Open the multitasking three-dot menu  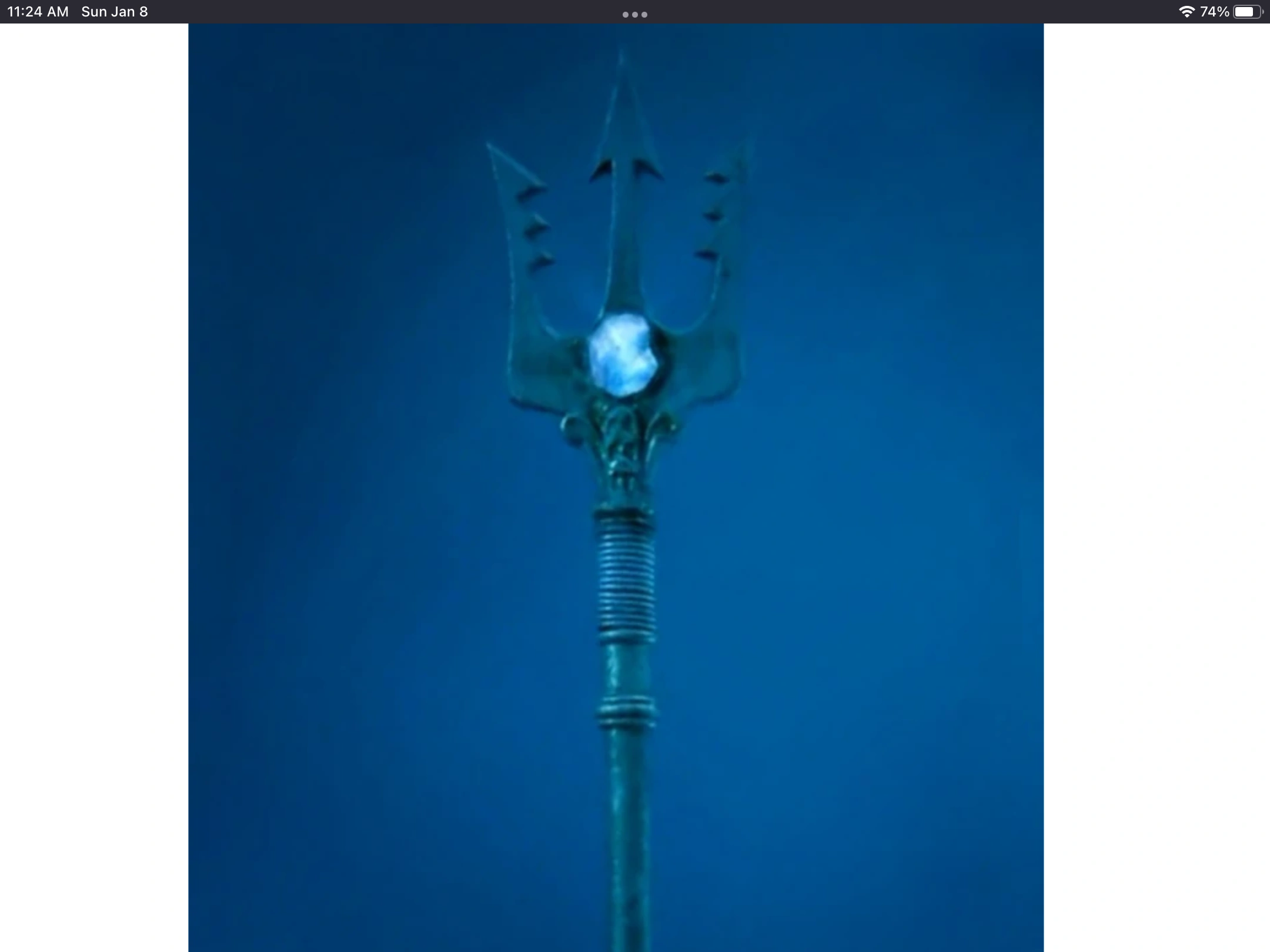pos(634,14)
